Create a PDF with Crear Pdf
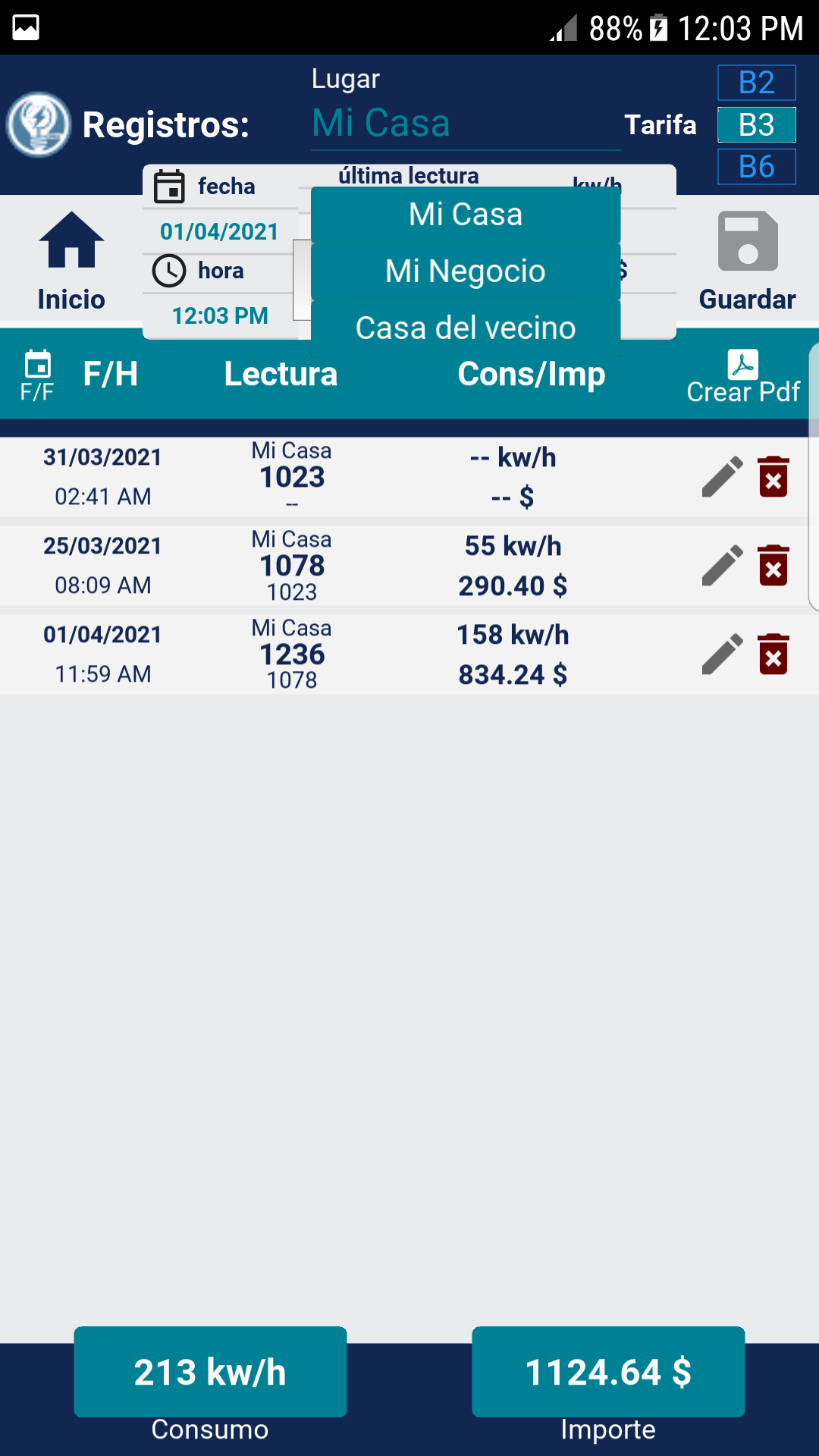This screenshot has height=1456, width=819. pyautogui.click(x=742, y=376)
